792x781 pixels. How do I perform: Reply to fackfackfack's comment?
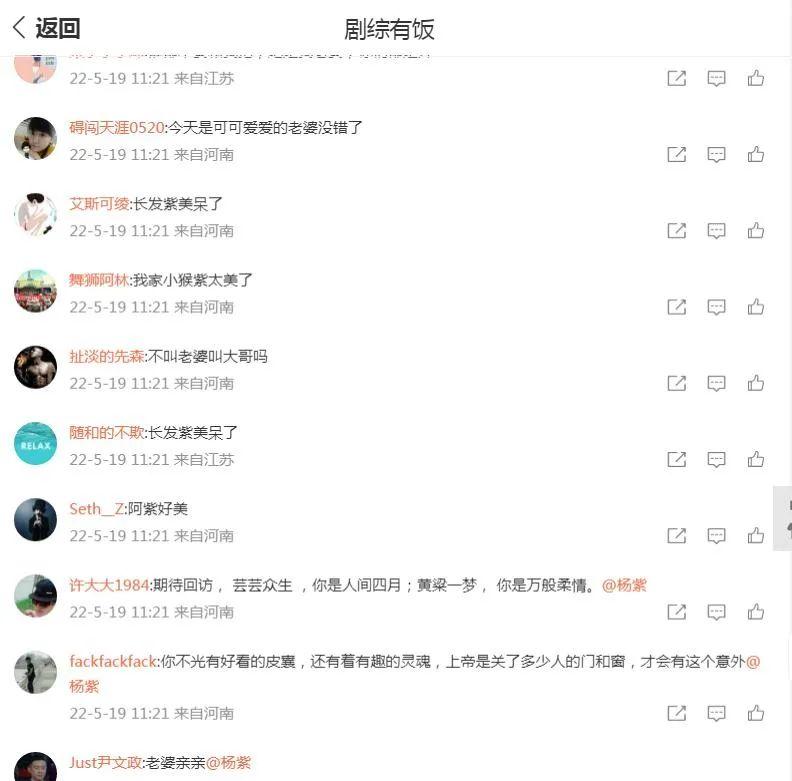click(x=716, y=713)
